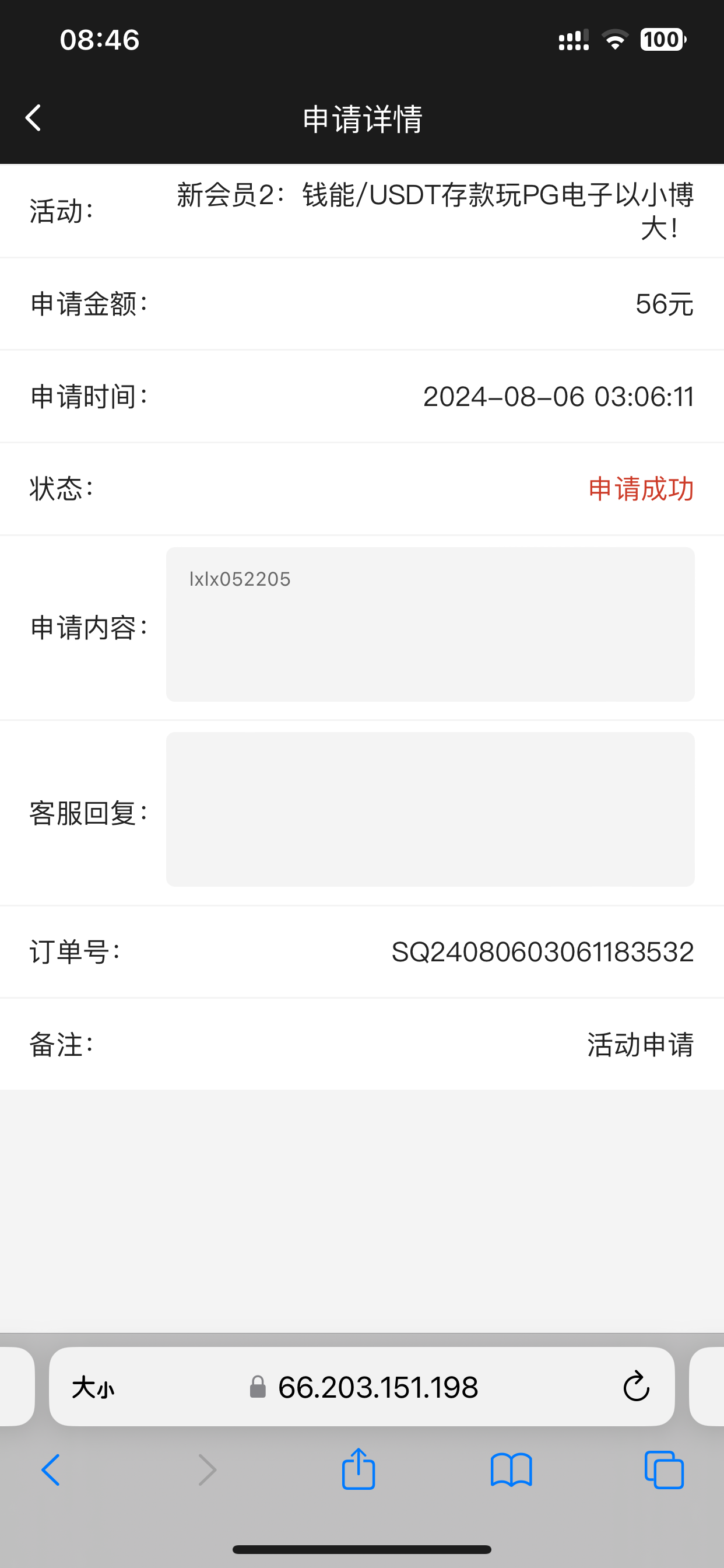Go back in the Safari toolbar
The width and height of the screenshot is (724, 1568).
pos(51,1470)
